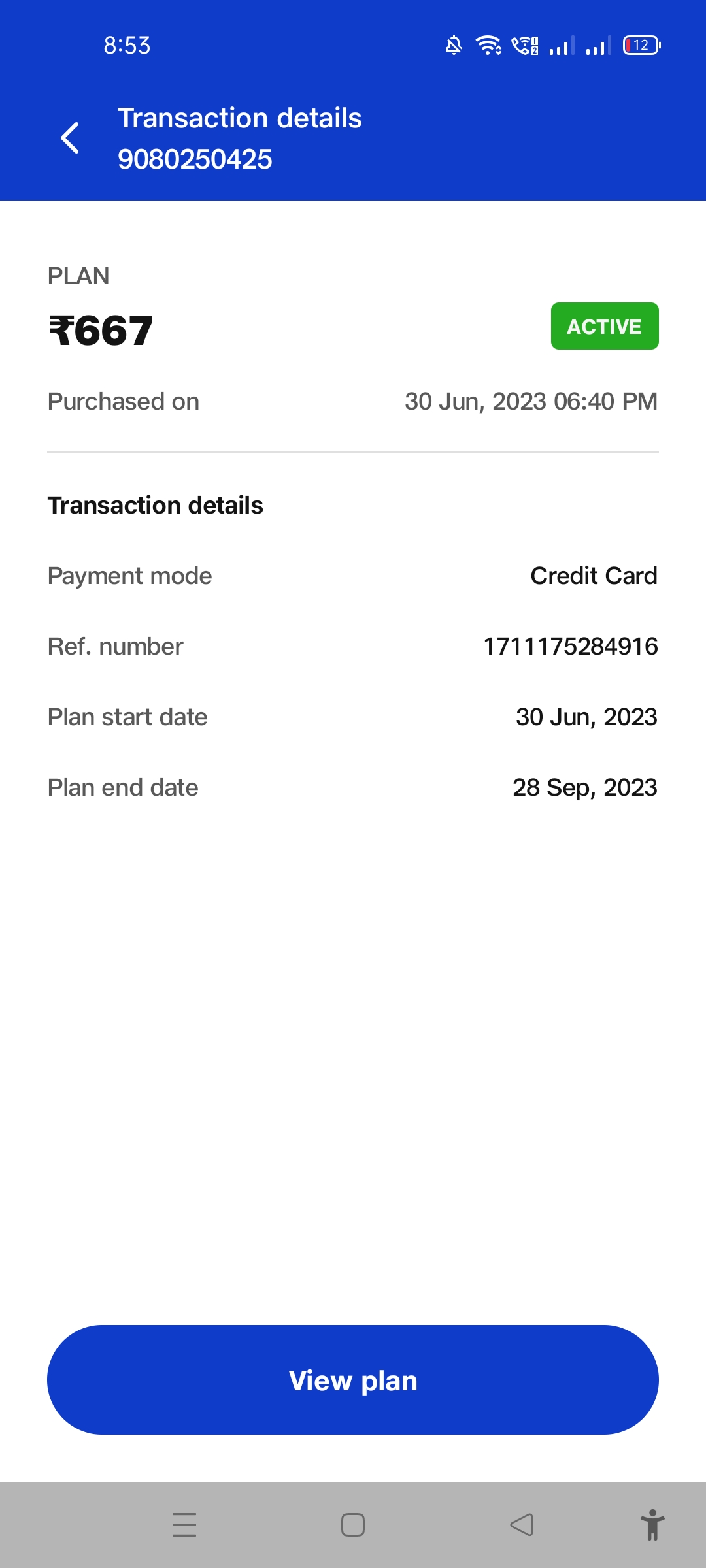Image resolution: width=706 pixels, height=1568 pixels.
Task: Tap the system back triangle
Action: (522, 1525)
